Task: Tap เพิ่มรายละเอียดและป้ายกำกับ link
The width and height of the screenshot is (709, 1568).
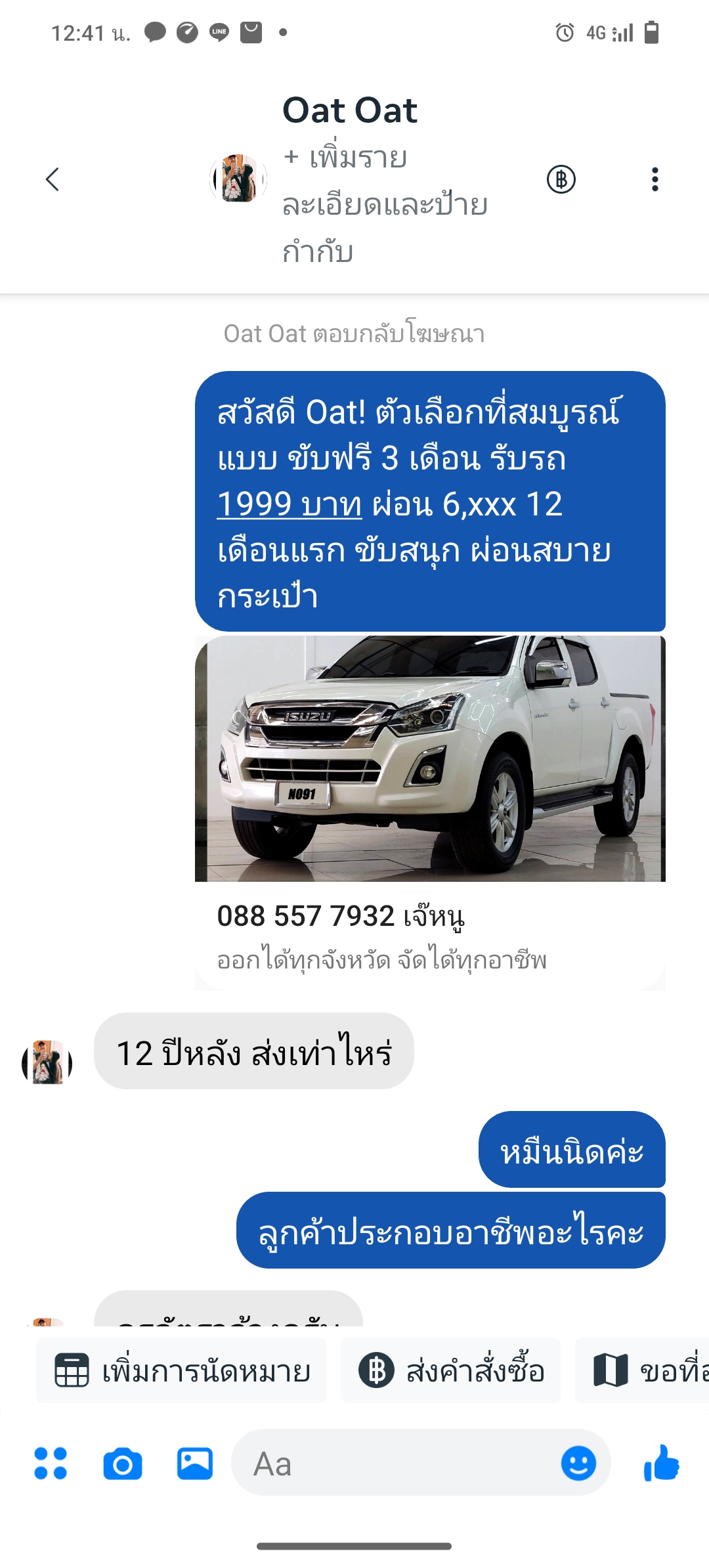Action: [384, 204]
